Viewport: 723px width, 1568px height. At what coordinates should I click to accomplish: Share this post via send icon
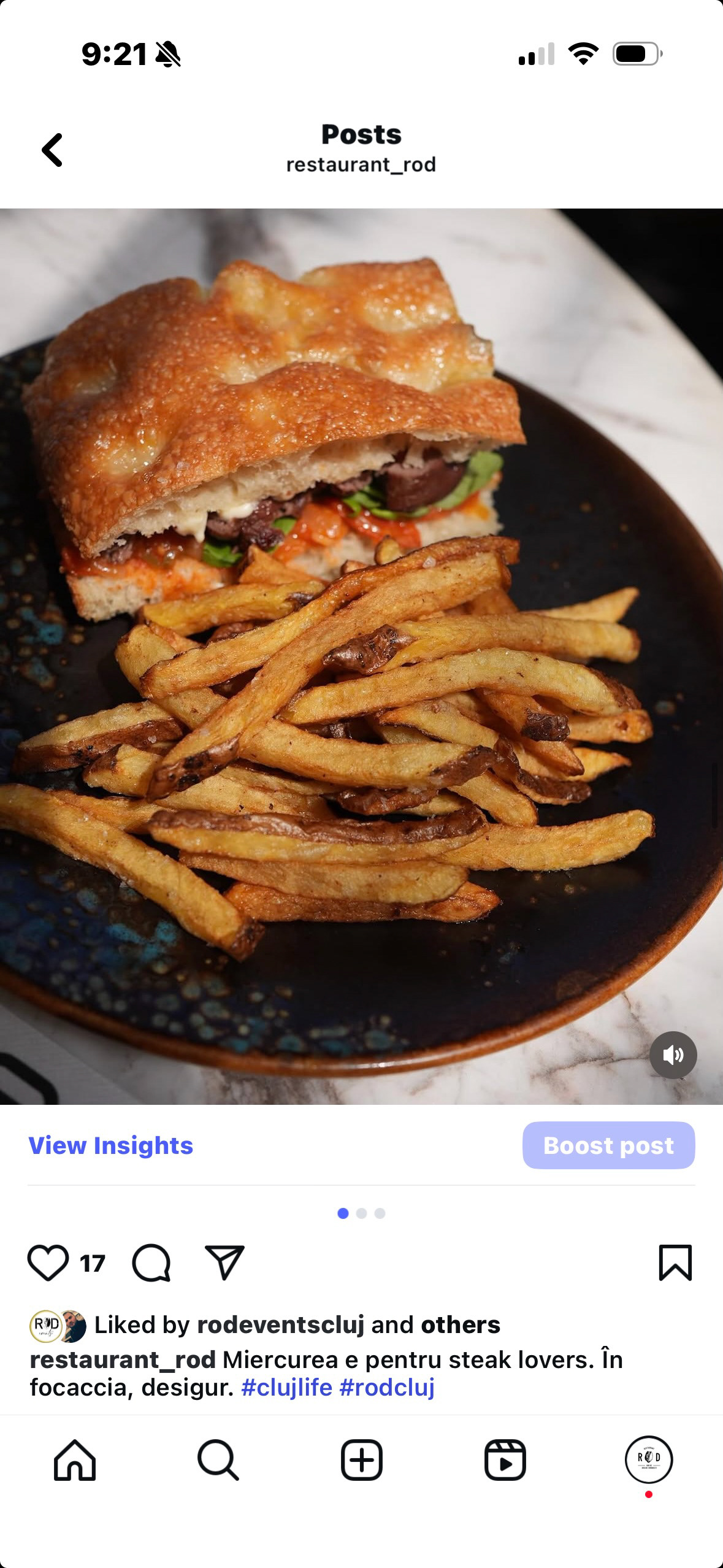pos(224,1263)
